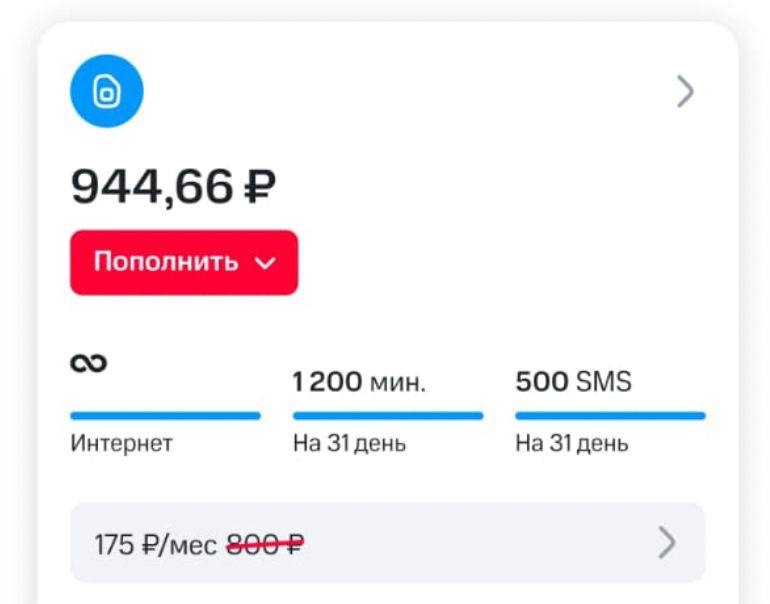The height and width of the screenshot is (604, 770).
Task: Open account details via top chevron
Action: [685, 92]
